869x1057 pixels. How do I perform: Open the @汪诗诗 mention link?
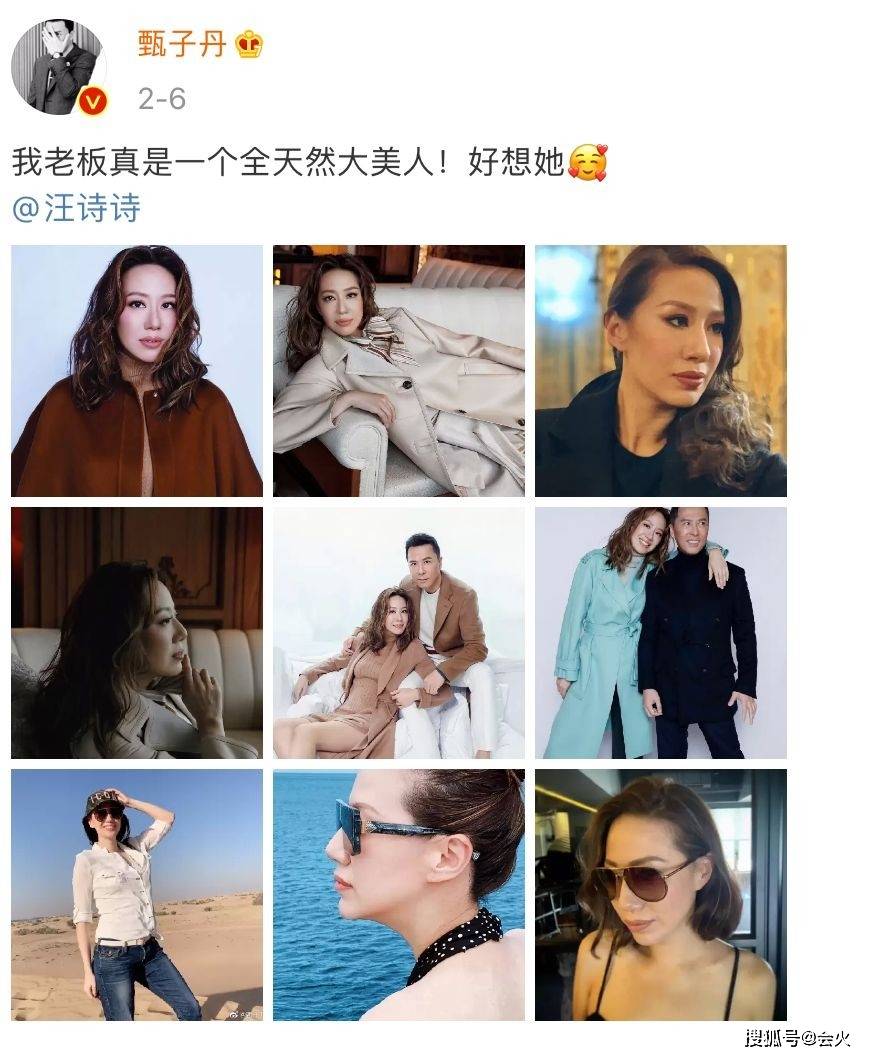(76, 209)
